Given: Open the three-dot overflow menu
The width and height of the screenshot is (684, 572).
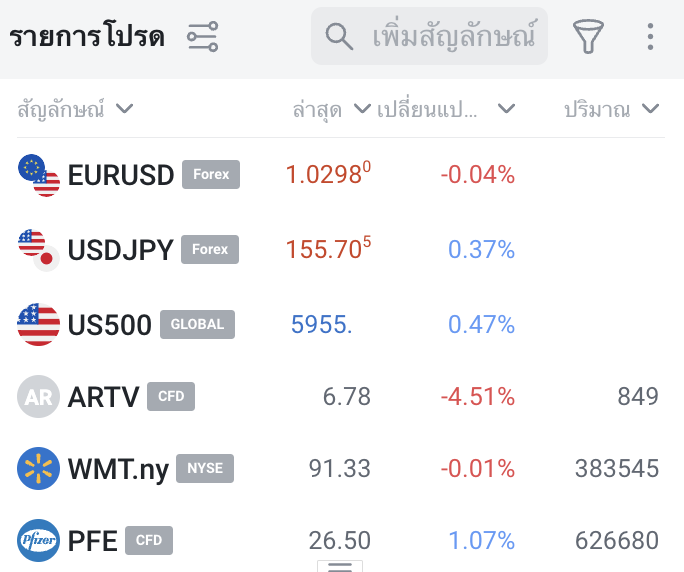Looking at the screenshot, I should click(650, 37).
